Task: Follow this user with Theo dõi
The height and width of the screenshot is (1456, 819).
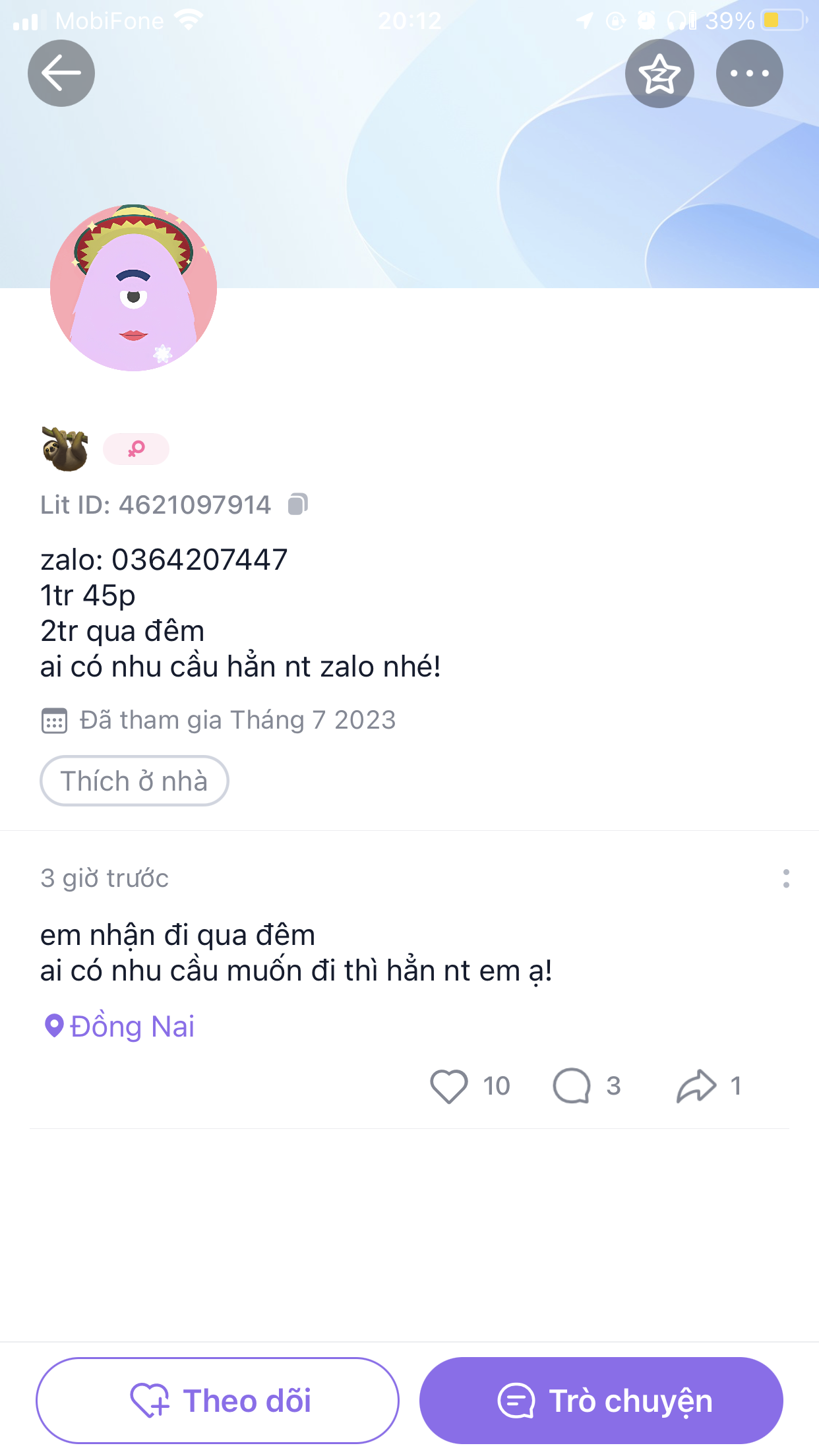Action: 218,1401
